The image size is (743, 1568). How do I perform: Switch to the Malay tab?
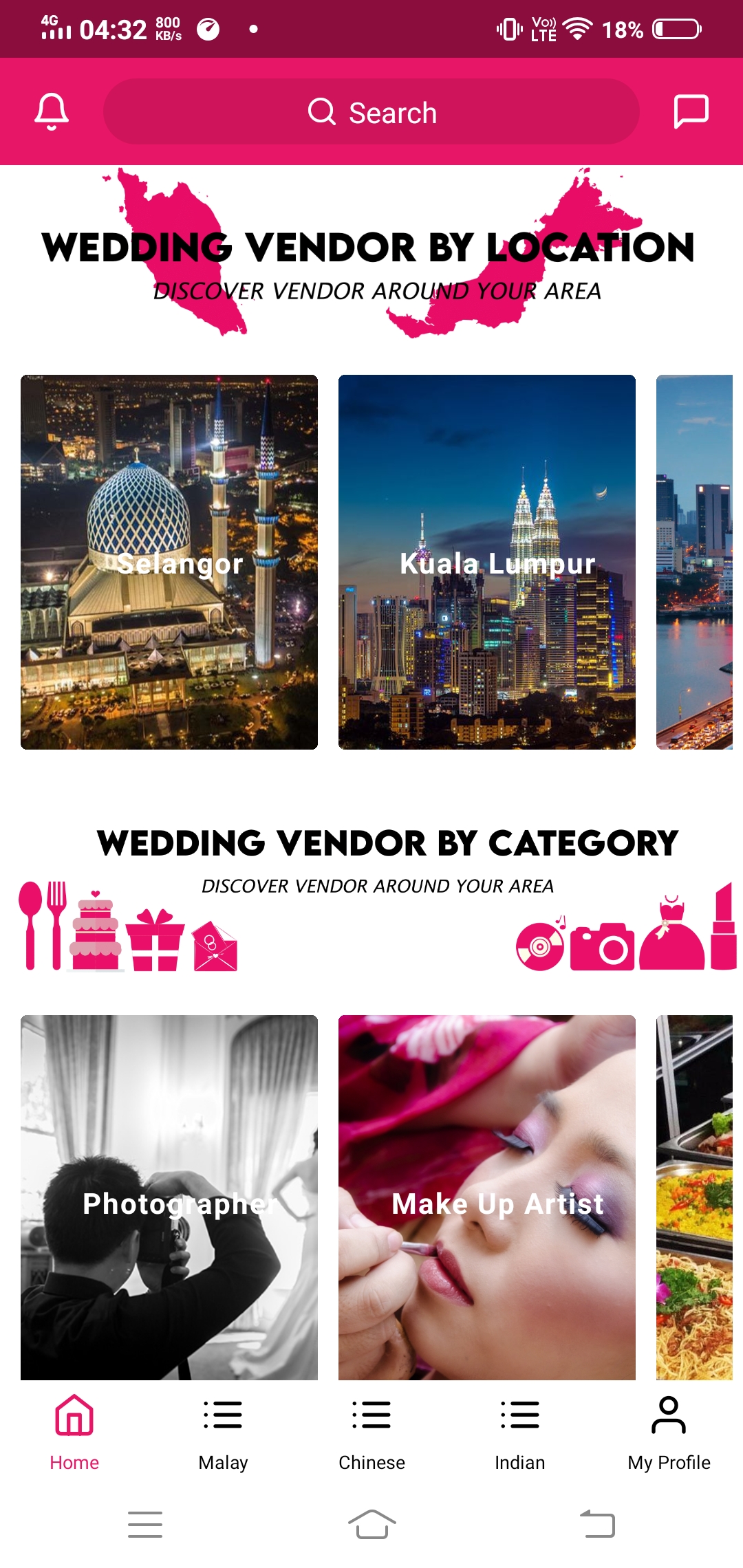coord(223,1432)
